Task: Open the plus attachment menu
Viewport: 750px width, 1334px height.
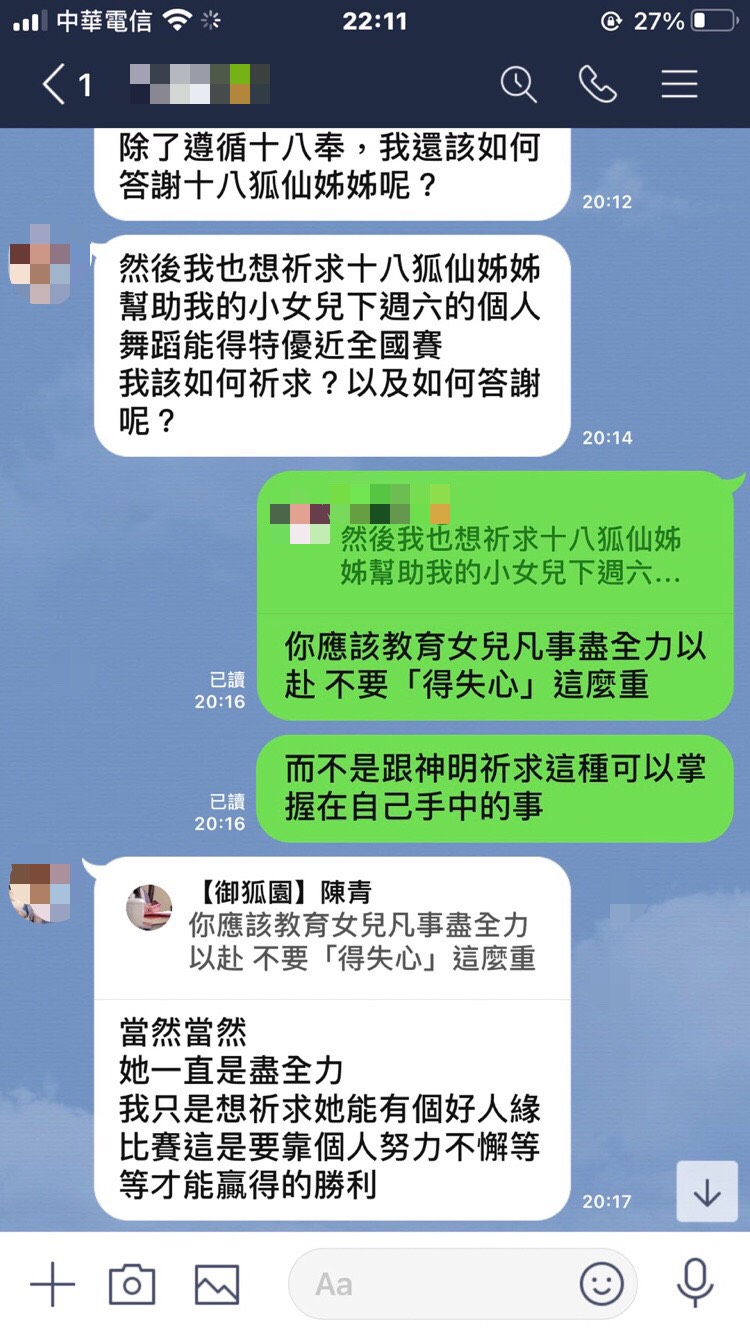Action: coord(52,1283)
